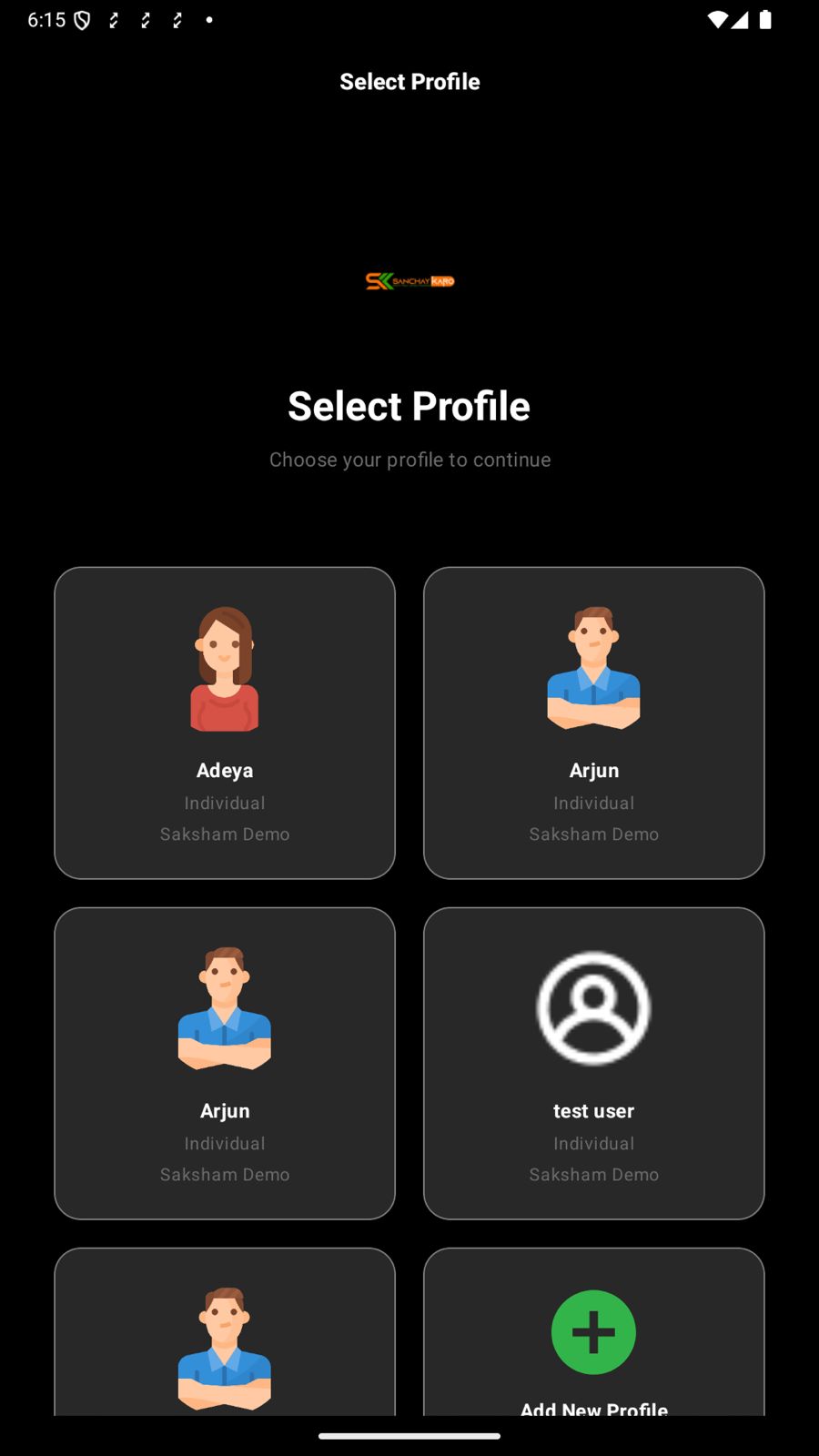Select the test user profile card
This screenshot has width=819, height=1456.
click(x=593, y=1063)
